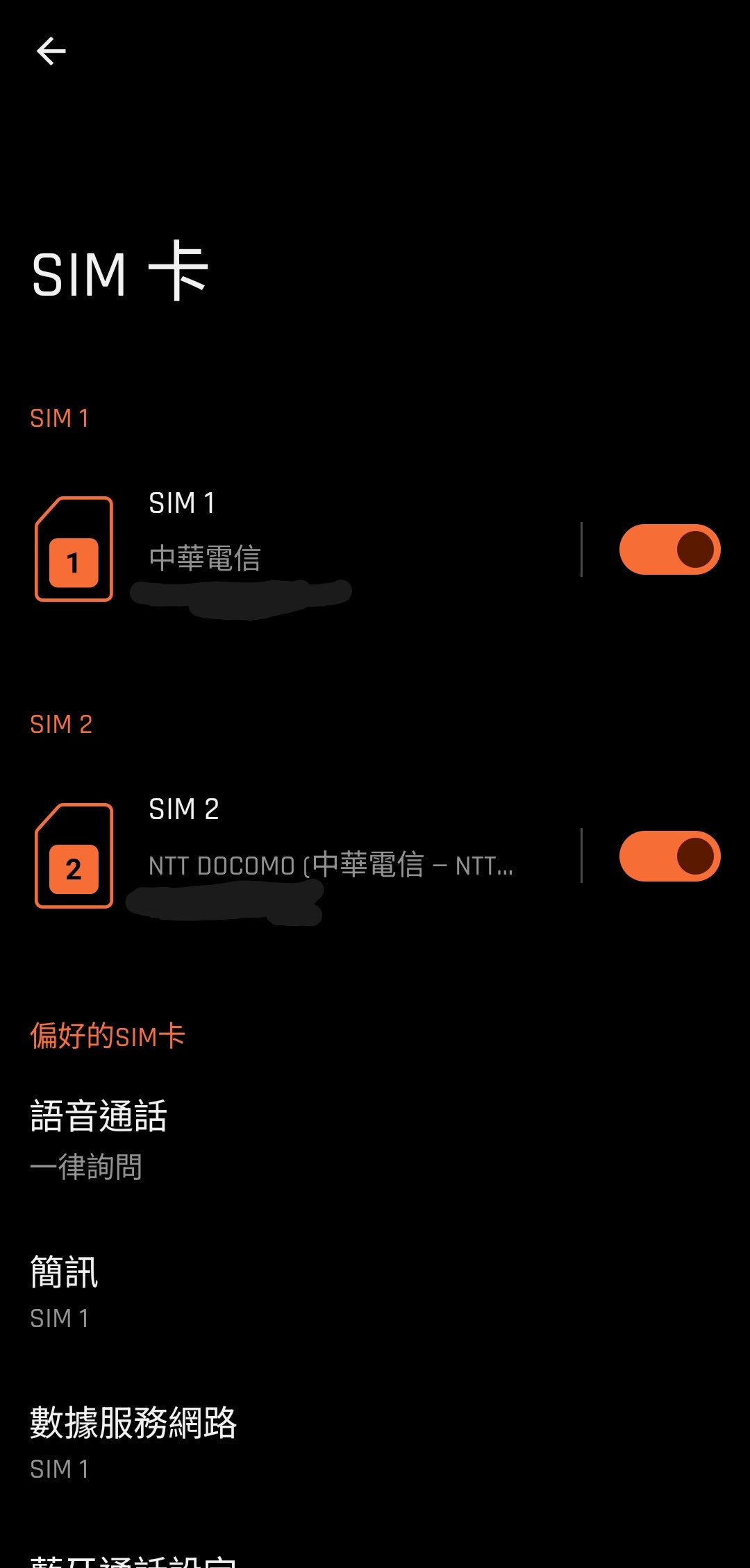Turn off the SIM 2 switch

669,856
